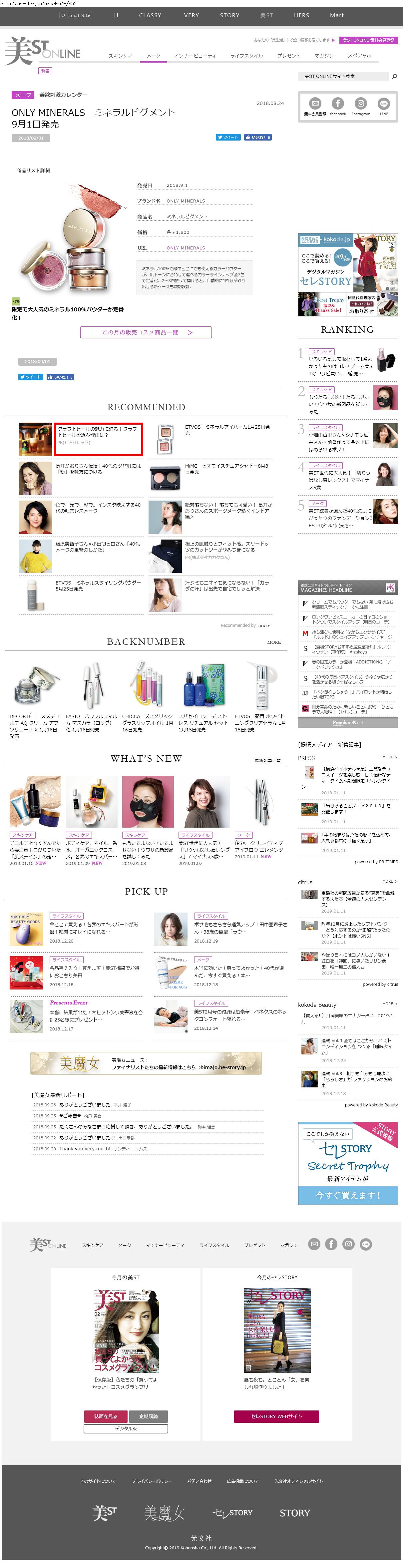Switch to the メーク navigation tab
The width and height of the screenshot is (403, 1568).
(x=154, y=56)
